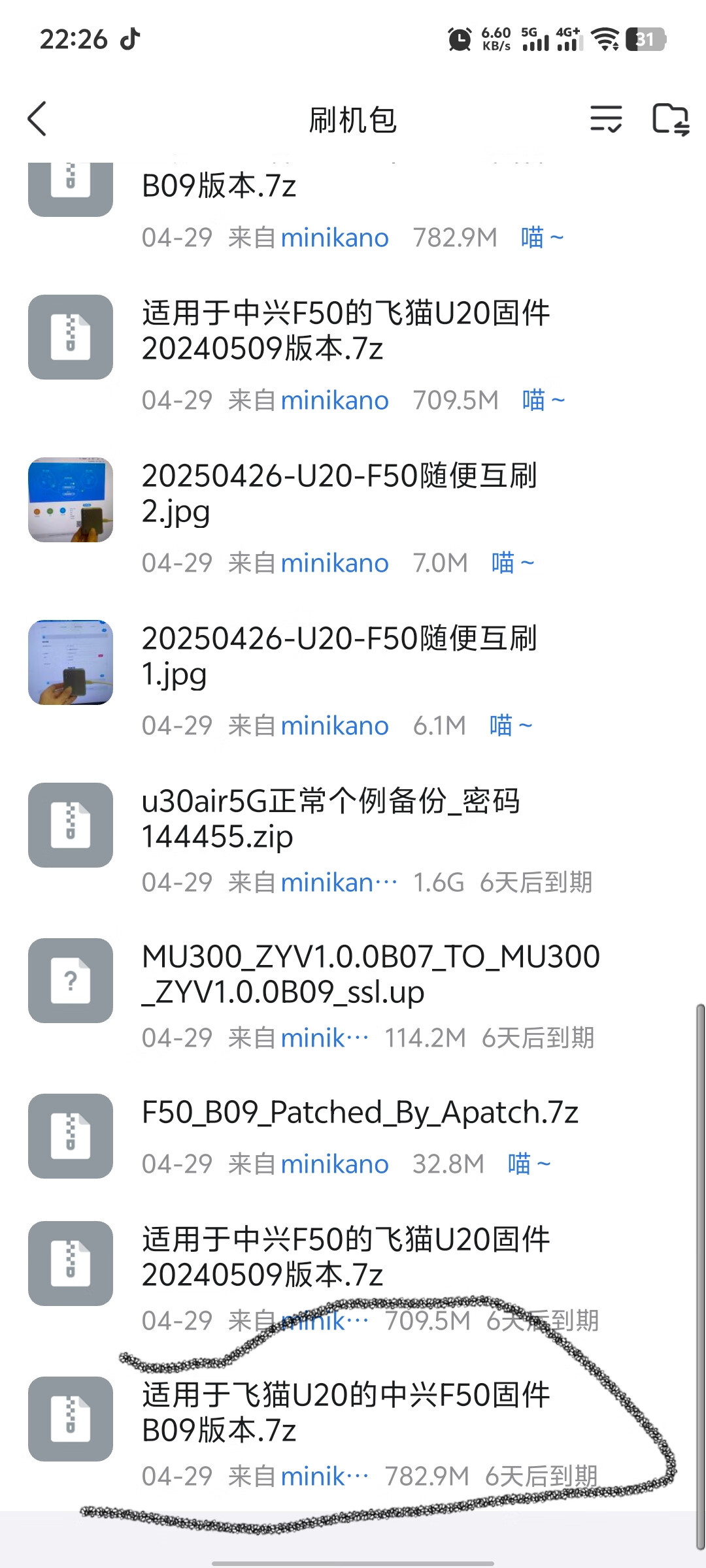Open thumbnail of 20250426-U20-F50随便互刷2.jpg

70,500
